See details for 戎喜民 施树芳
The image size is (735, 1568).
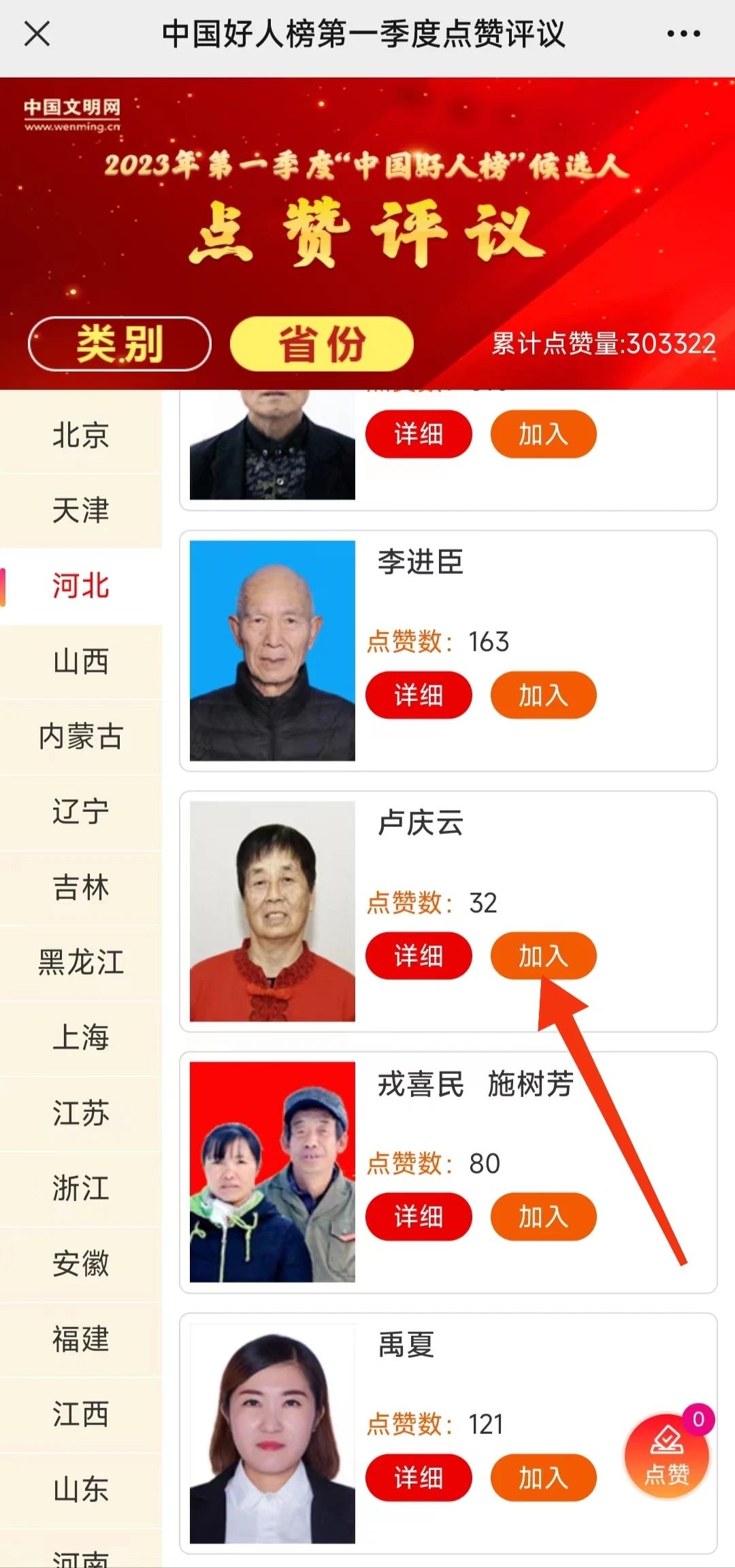tap(419, 1217)
